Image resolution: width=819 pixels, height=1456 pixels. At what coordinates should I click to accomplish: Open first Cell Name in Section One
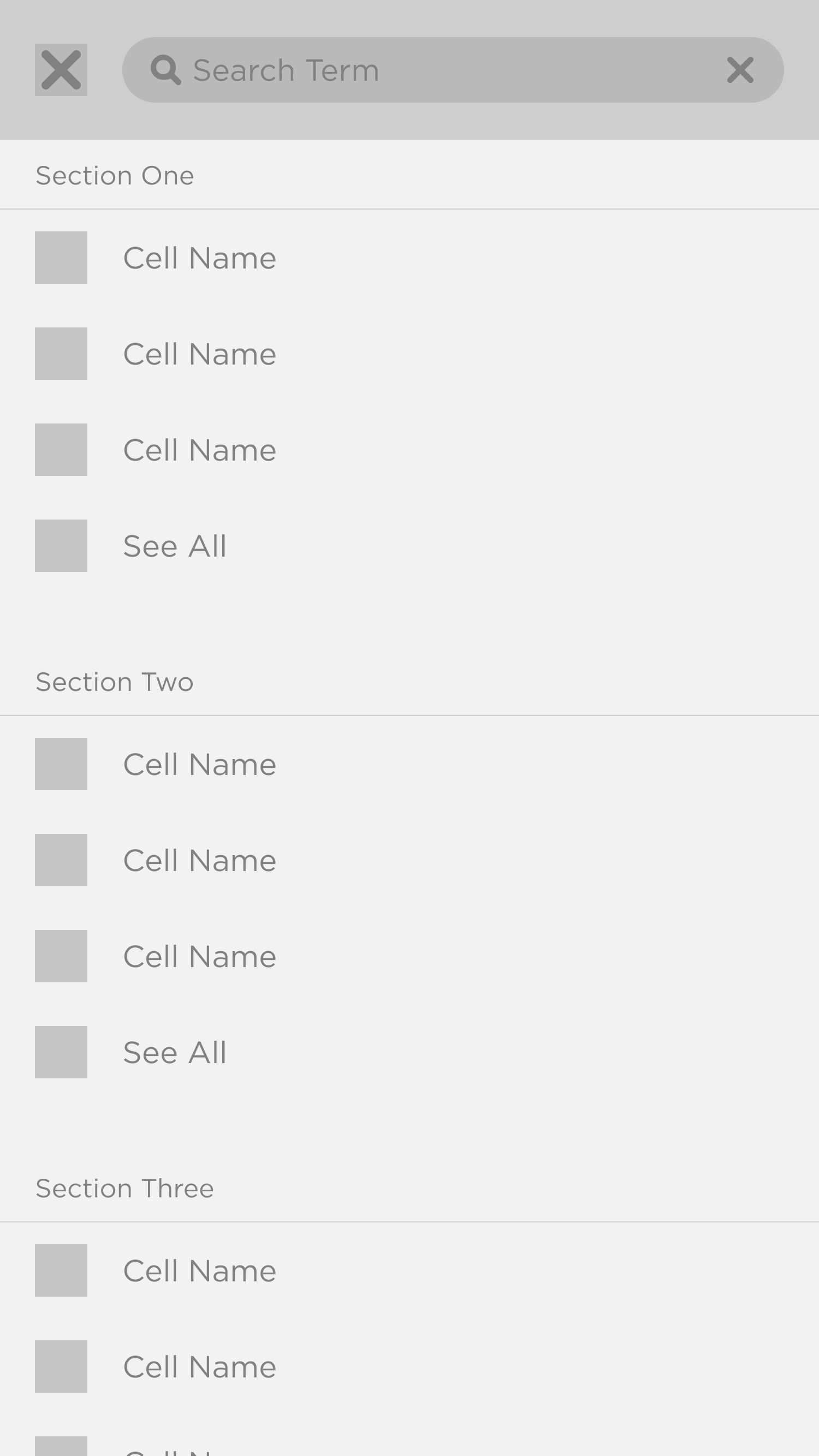(x=200, y=258)
